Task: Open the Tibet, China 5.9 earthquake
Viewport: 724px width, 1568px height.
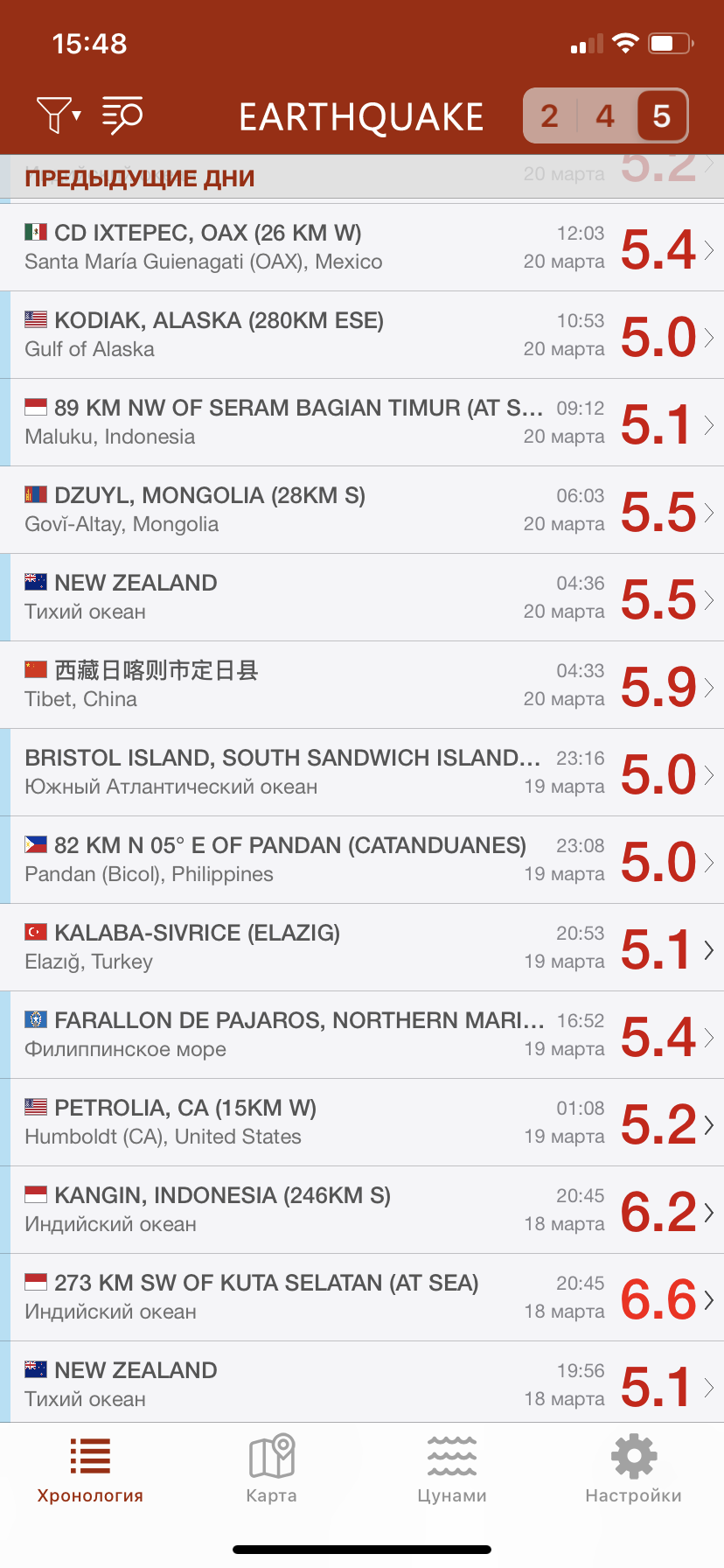Action: click(x=362, y=685)
